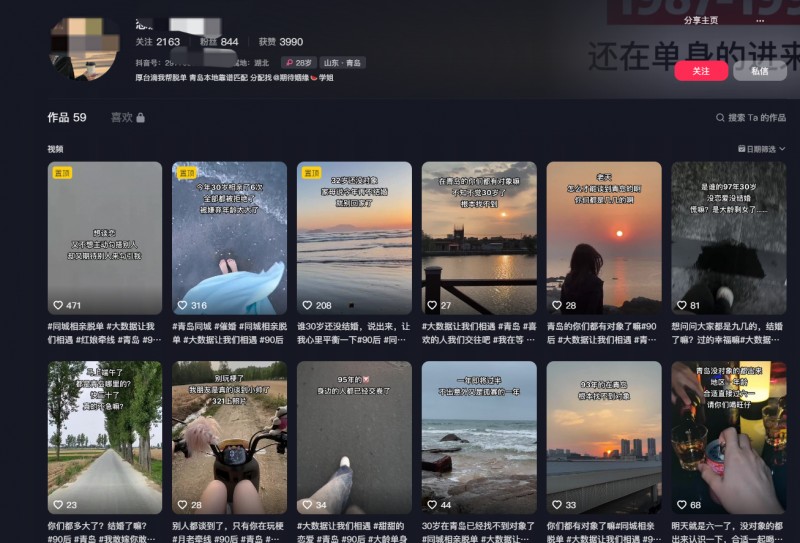800x543 pixels.
Task: Open the 95年的 video with 34 likes
Action: tap(354, 437)
